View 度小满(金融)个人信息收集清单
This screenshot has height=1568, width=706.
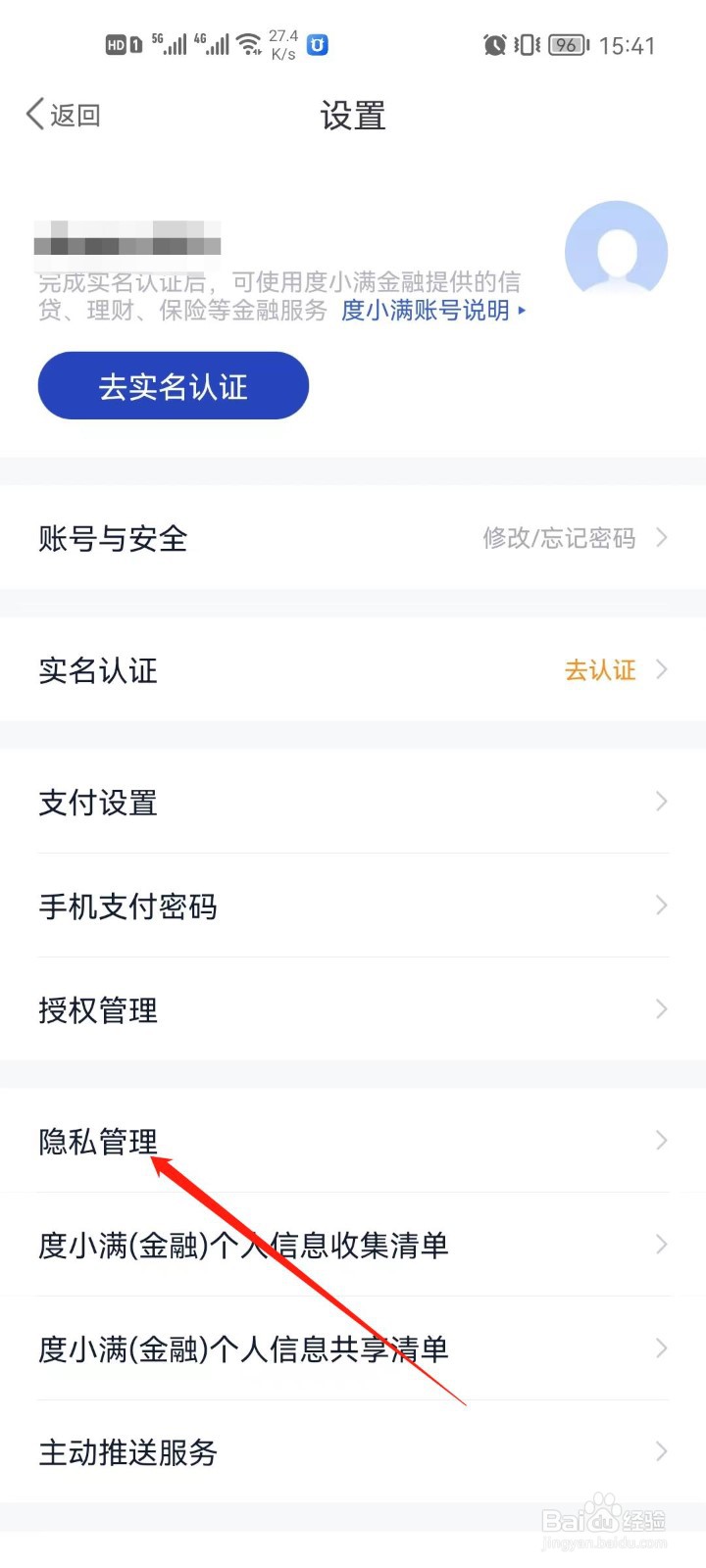pyautogui.click(x=353, y=1246)
